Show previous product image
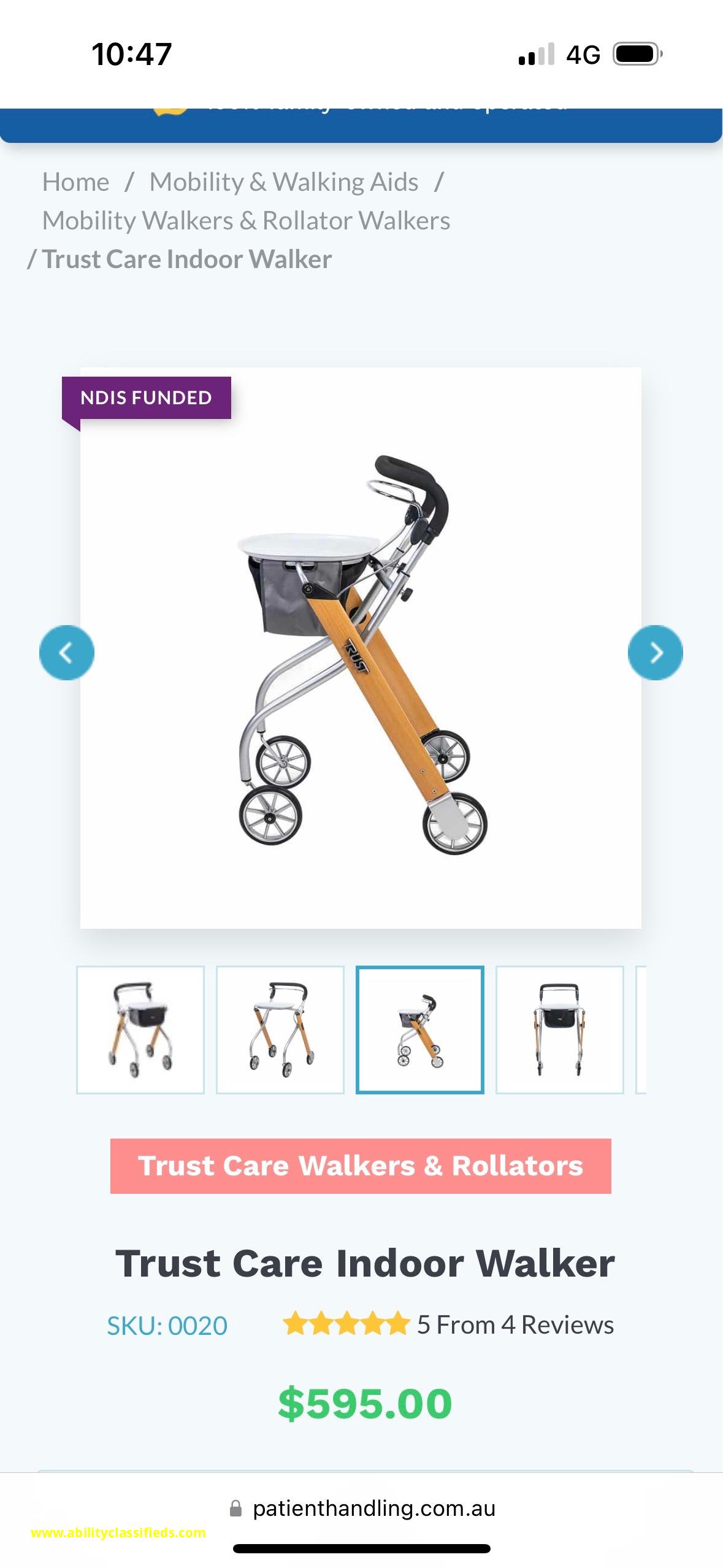Image resolution: width=723 pixels, height=1568 pixels. pos(67,652)
